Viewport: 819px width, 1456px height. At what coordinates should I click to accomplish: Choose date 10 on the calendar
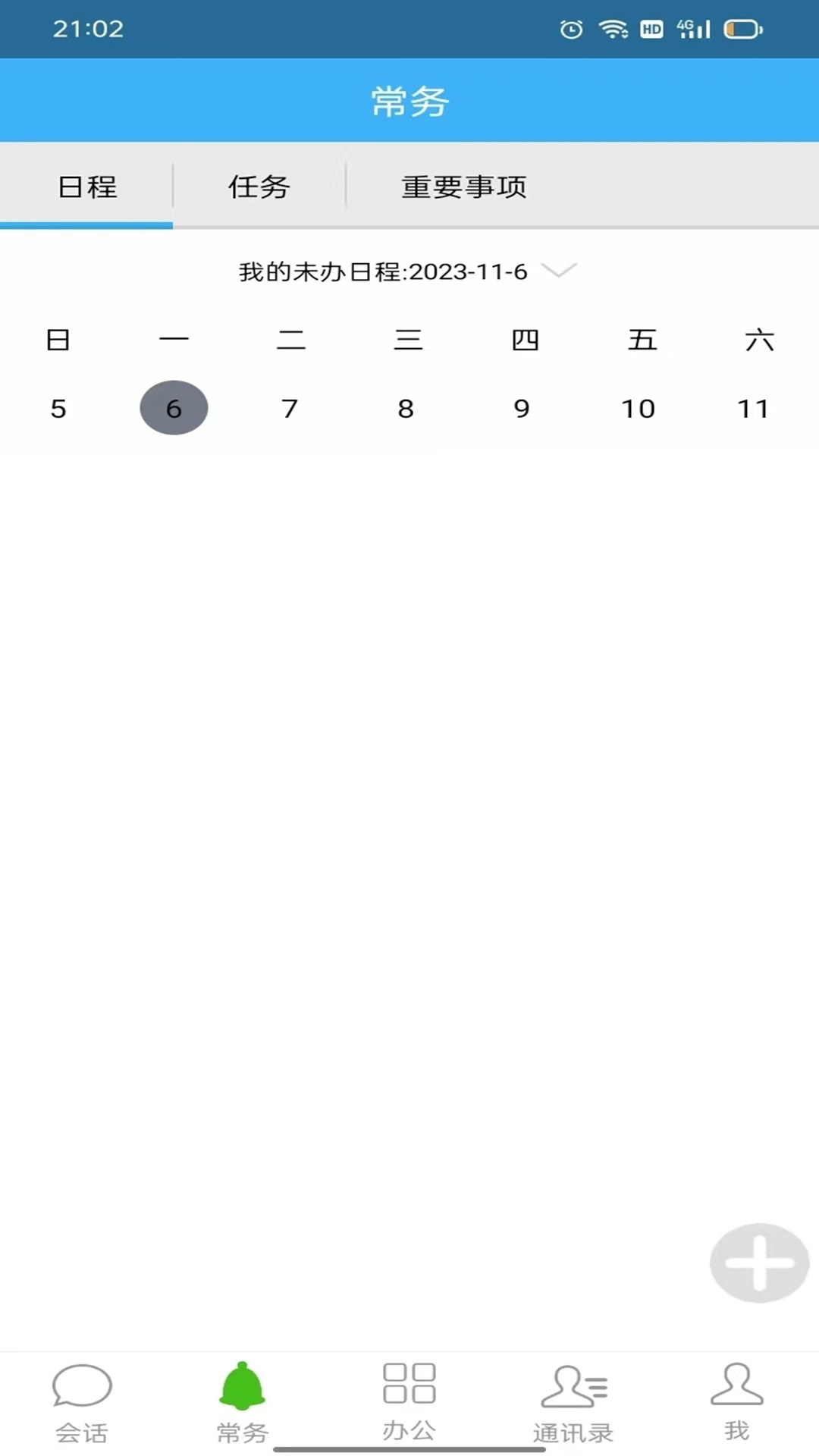tap(638, 409)
